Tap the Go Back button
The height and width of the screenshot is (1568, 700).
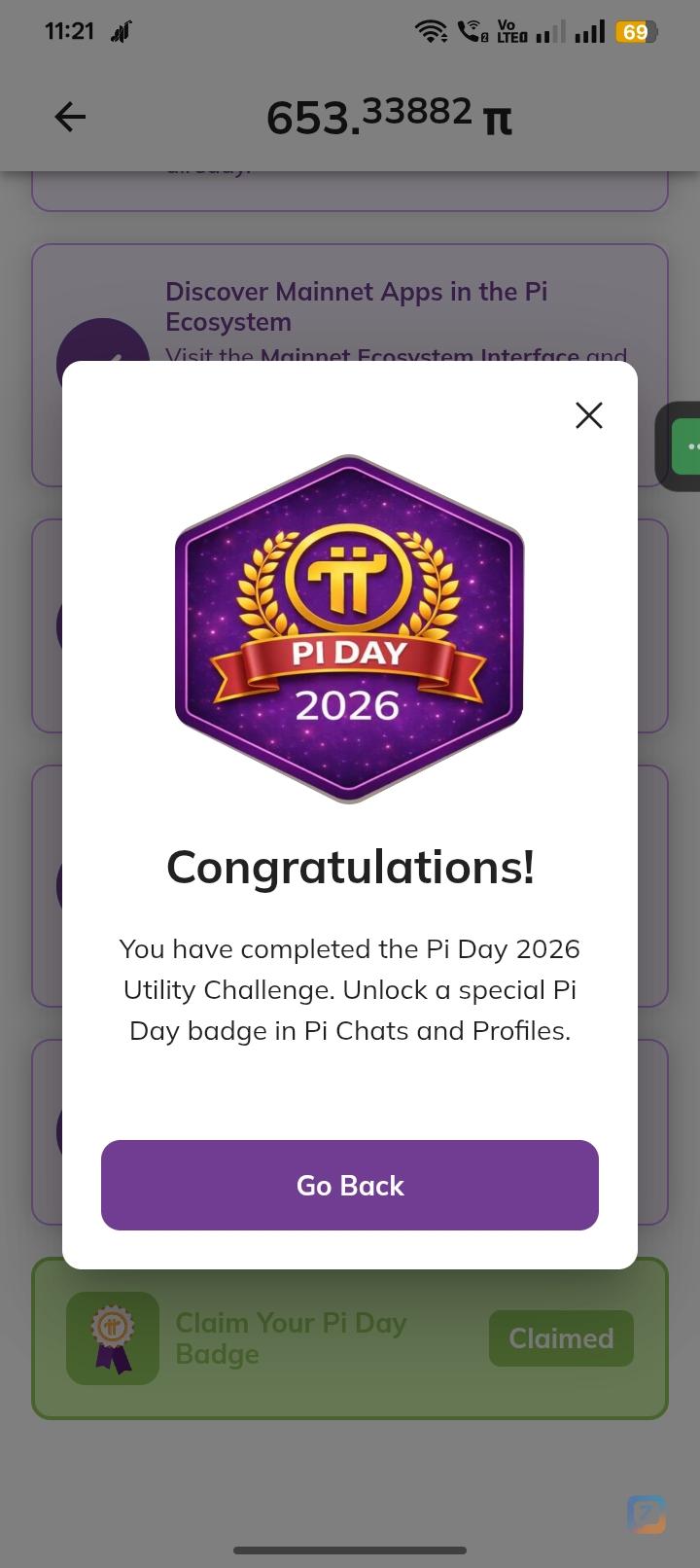[x=350, y=1185]
